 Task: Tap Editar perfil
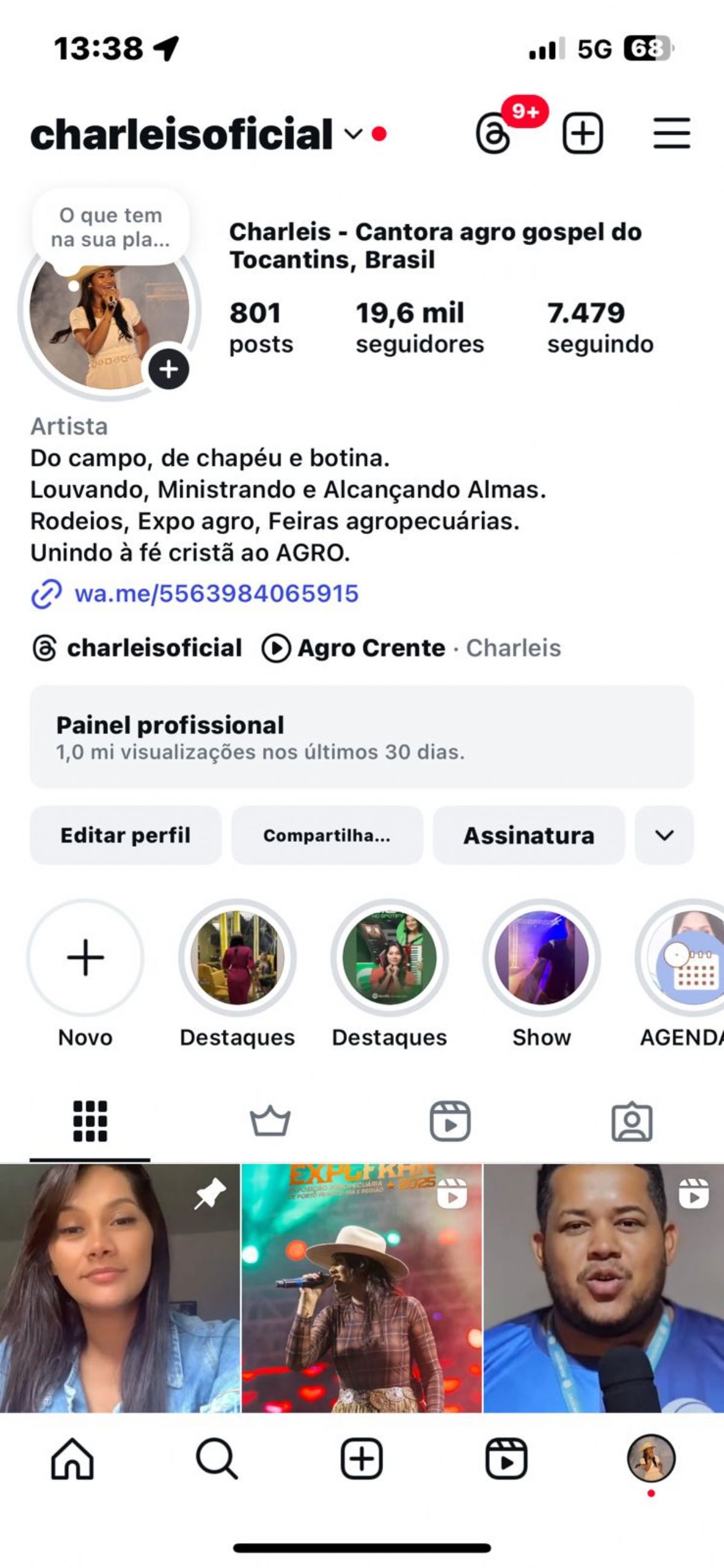pyautogui.click(x=125, y=835)
